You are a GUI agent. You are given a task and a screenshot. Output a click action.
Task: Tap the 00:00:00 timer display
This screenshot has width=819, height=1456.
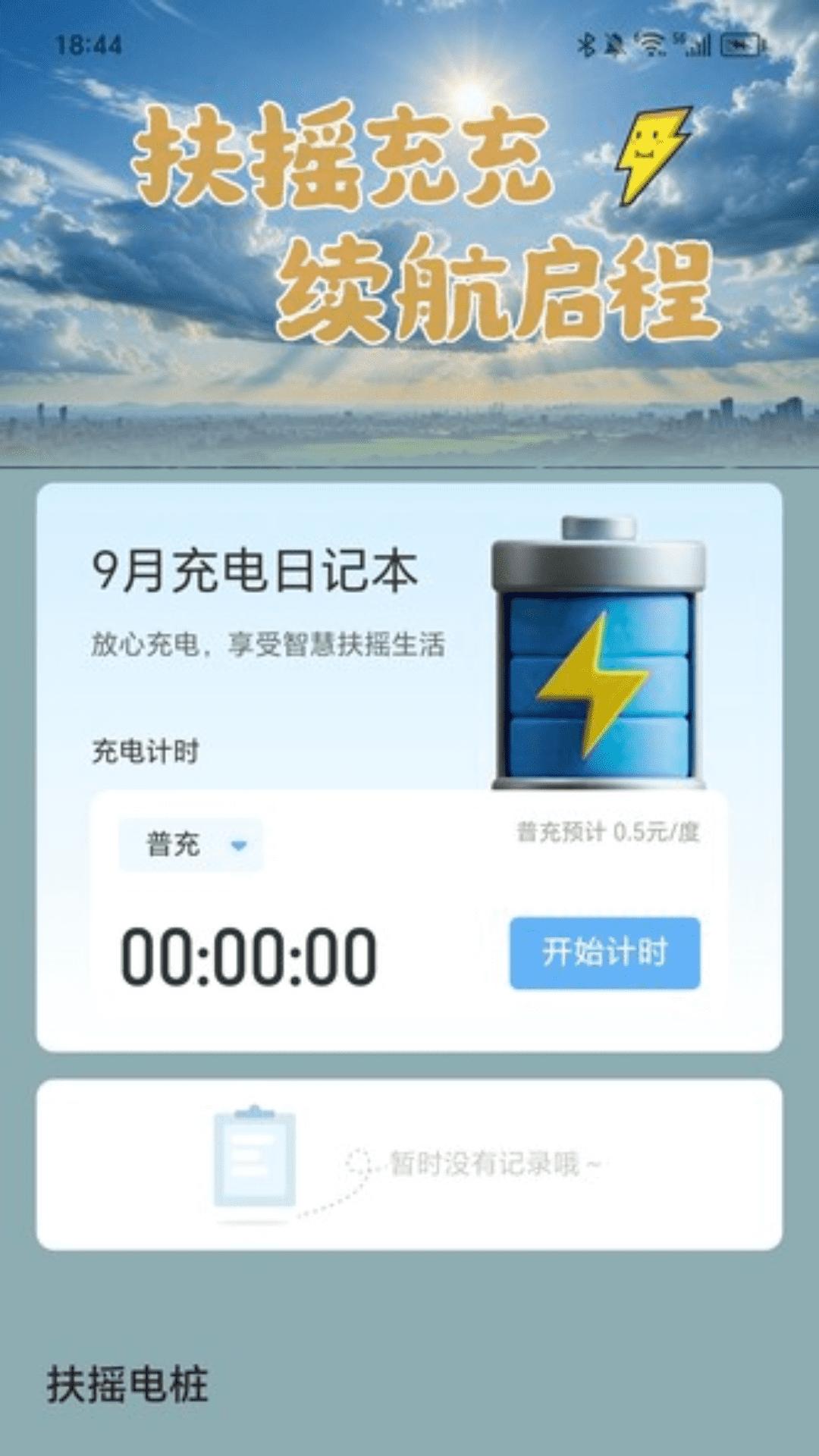[246, 952]
